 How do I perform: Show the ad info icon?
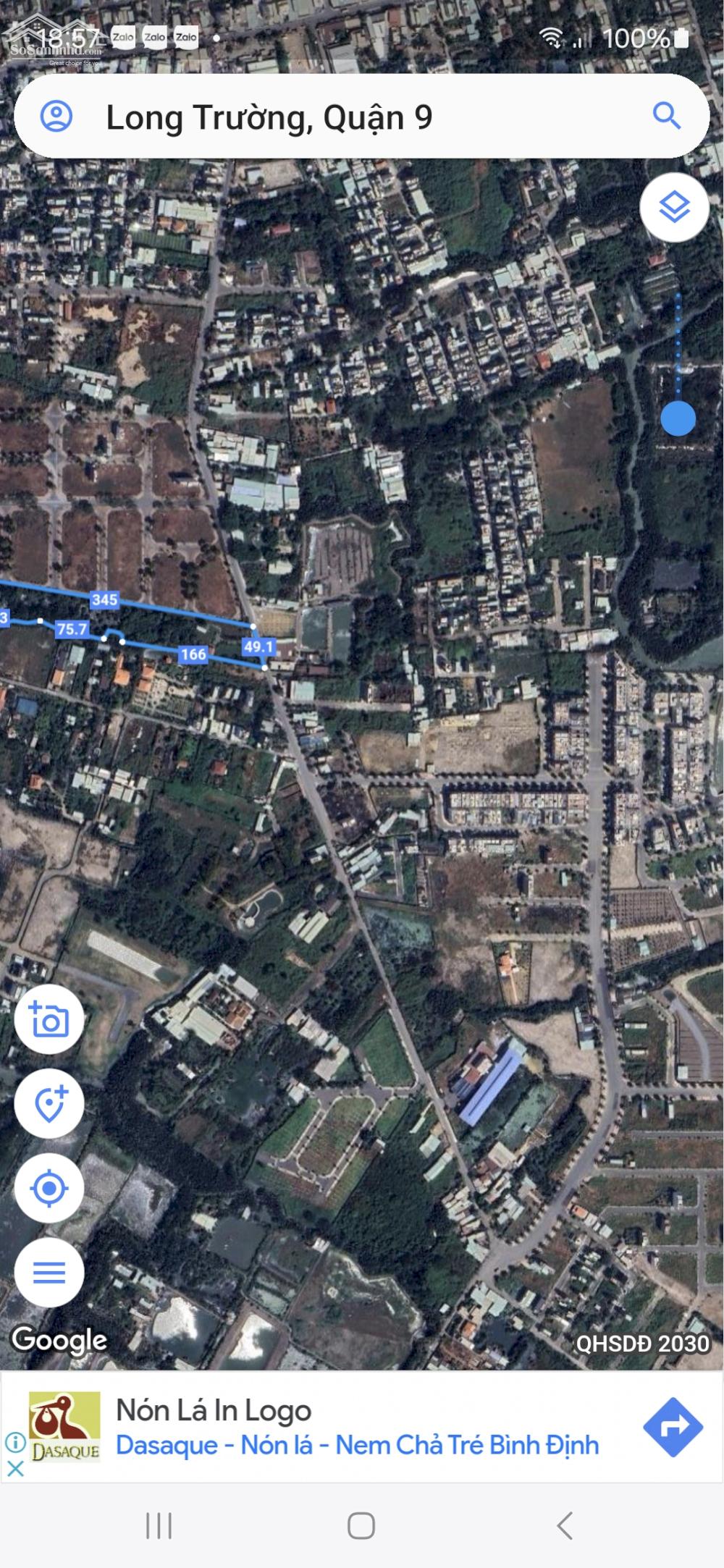15,1443
